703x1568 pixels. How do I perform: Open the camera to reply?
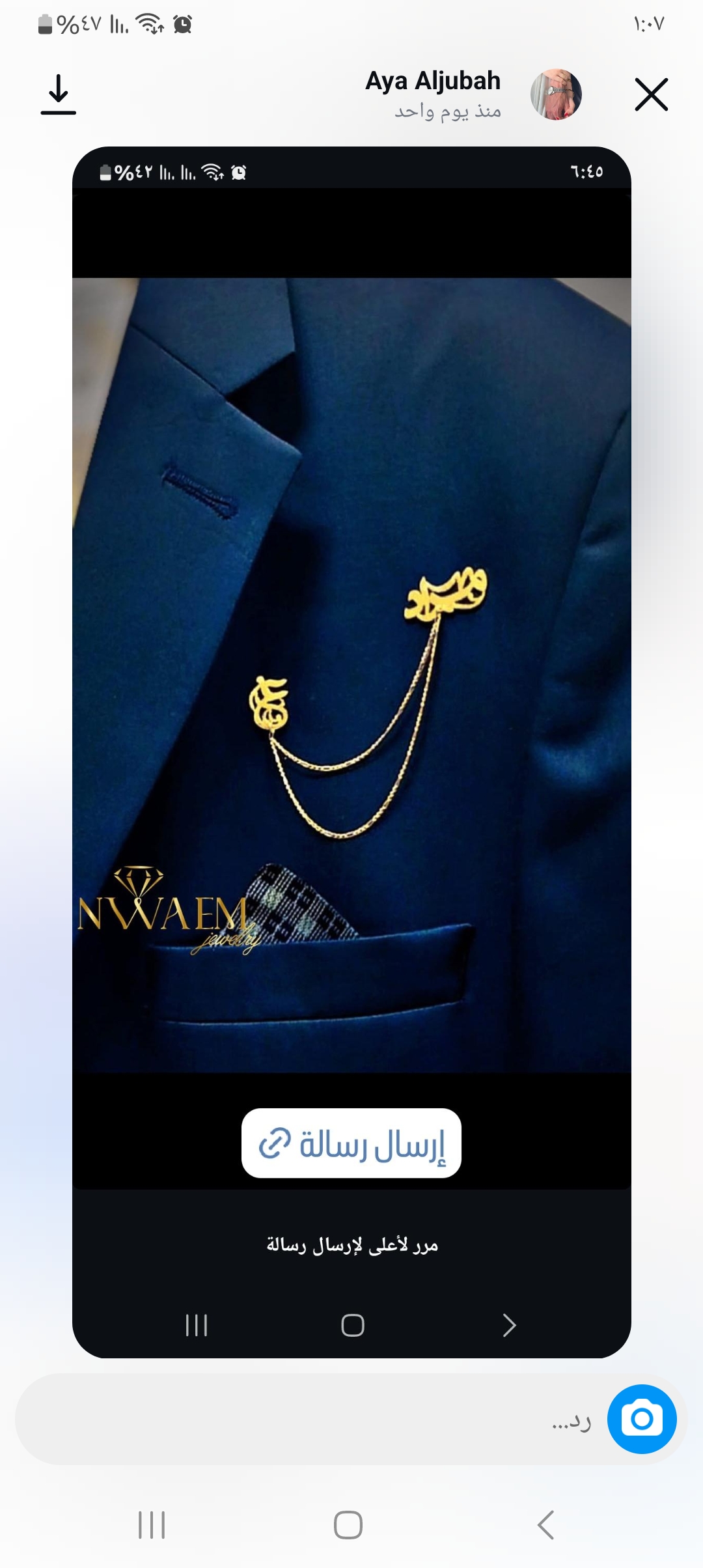point(641,1419)
